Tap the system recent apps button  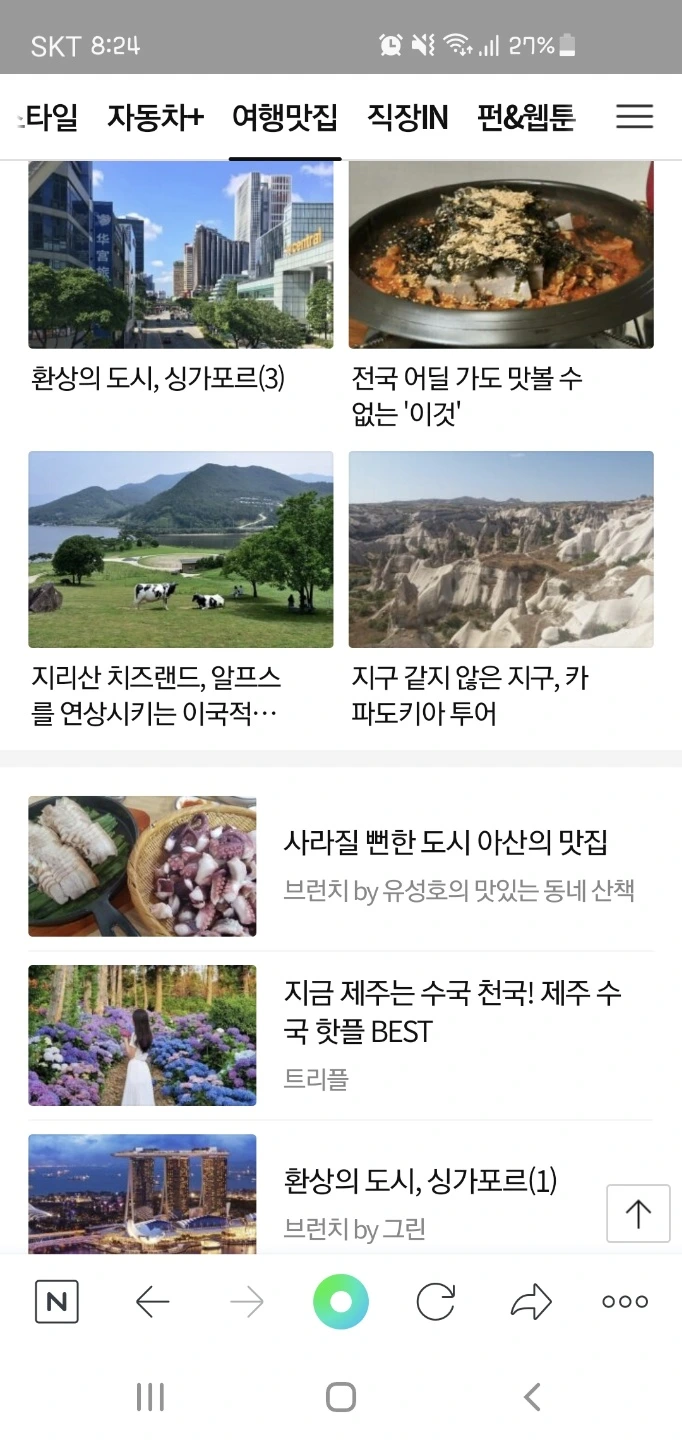[150, 1397]
